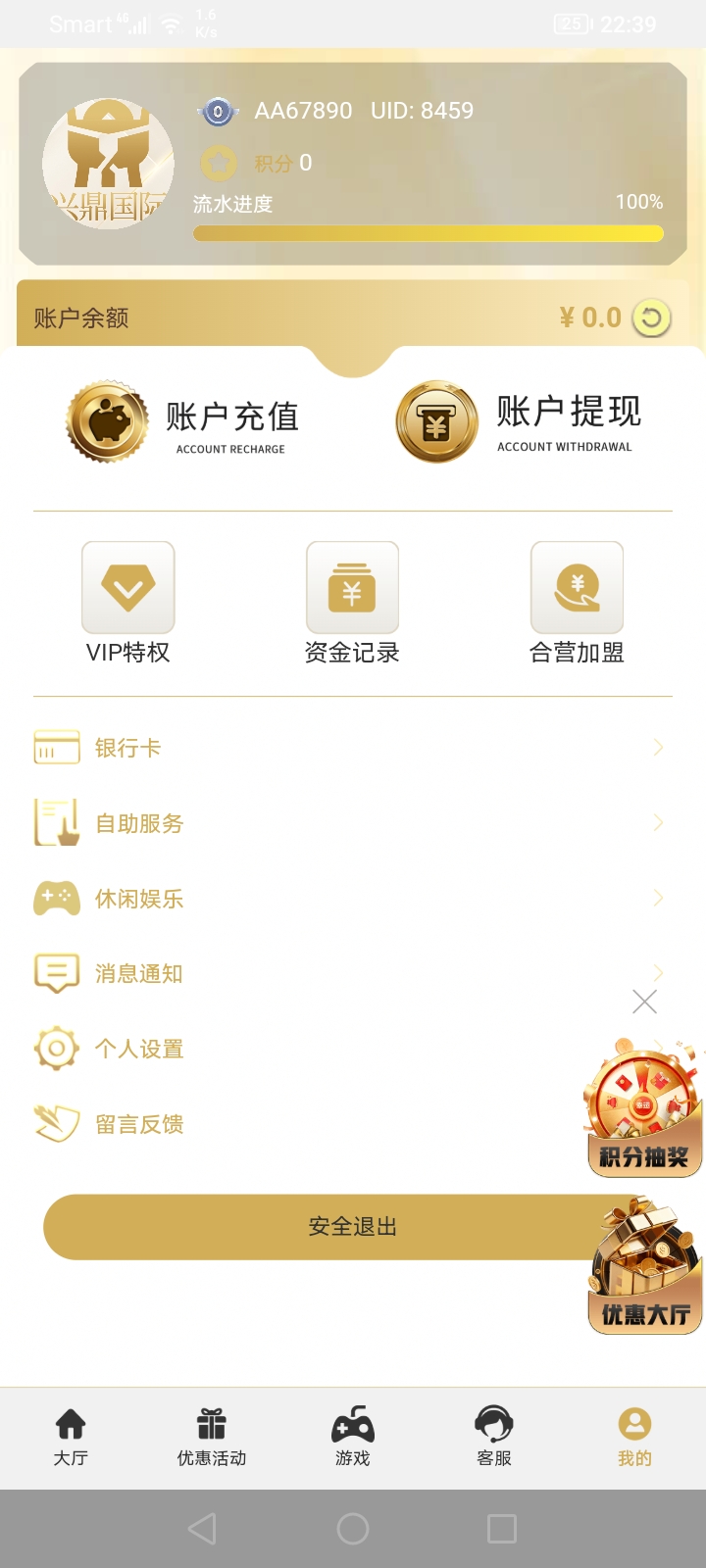Dismiss the floating promo widgets

pyautogui.click(x=644, y=1002)
